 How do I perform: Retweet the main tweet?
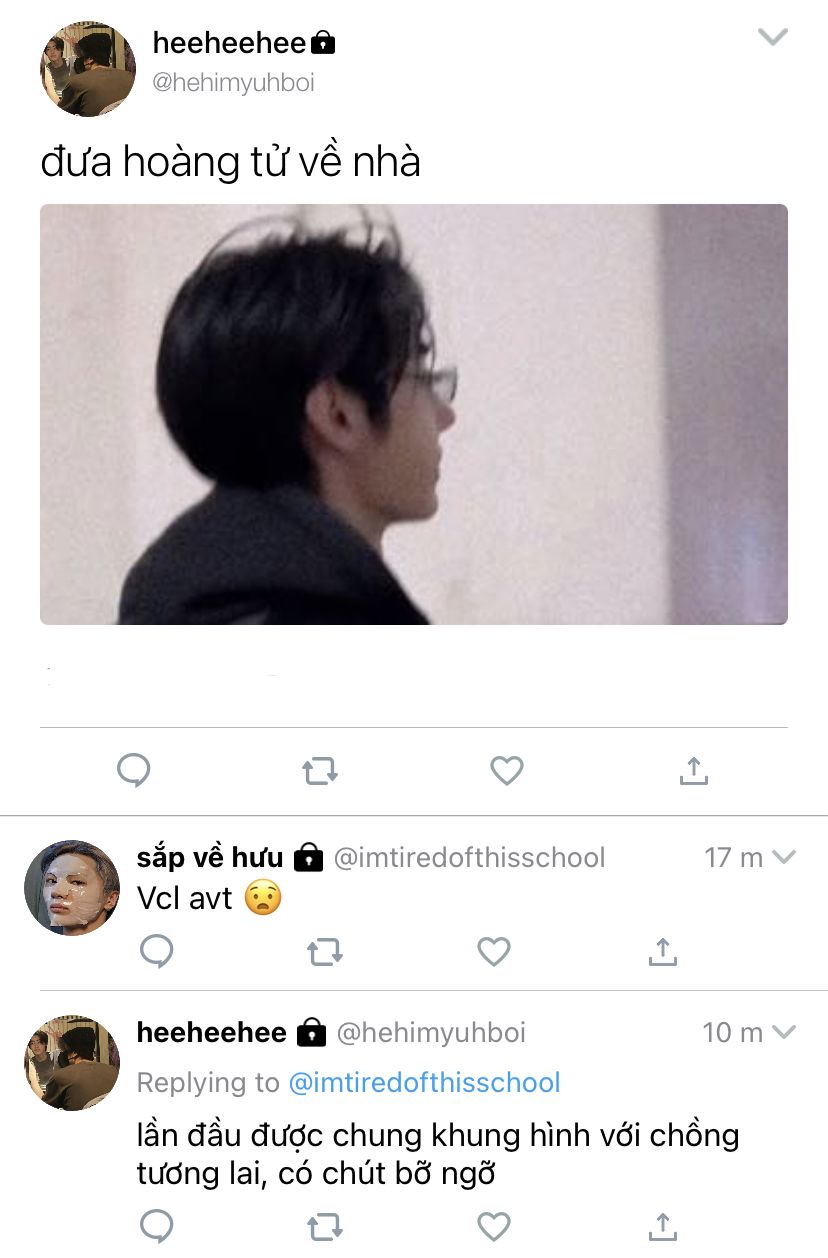[x=320, y=770]
